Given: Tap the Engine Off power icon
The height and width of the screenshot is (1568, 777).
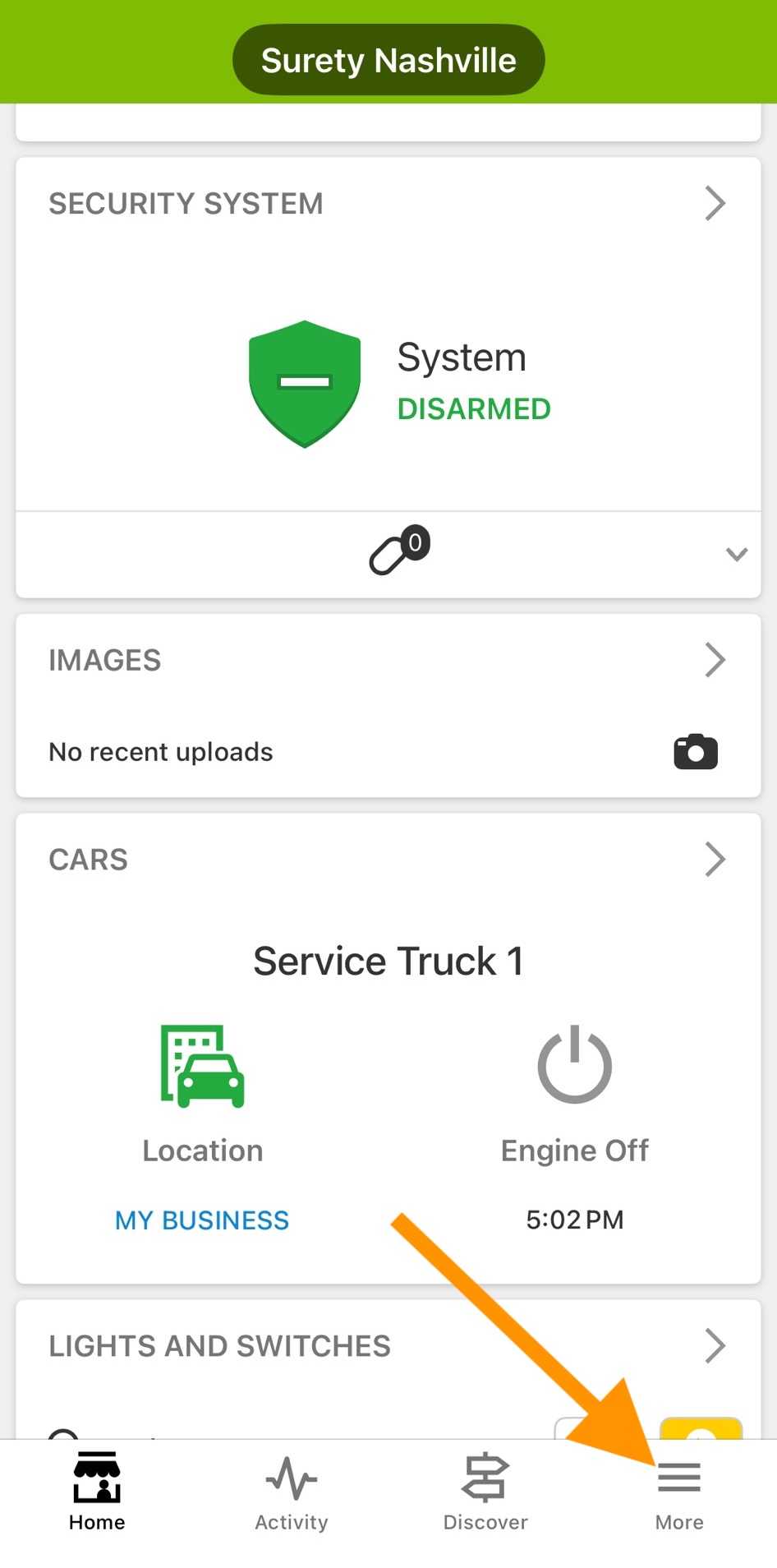Looking at the screenshot, I should tap(574, 1065).
